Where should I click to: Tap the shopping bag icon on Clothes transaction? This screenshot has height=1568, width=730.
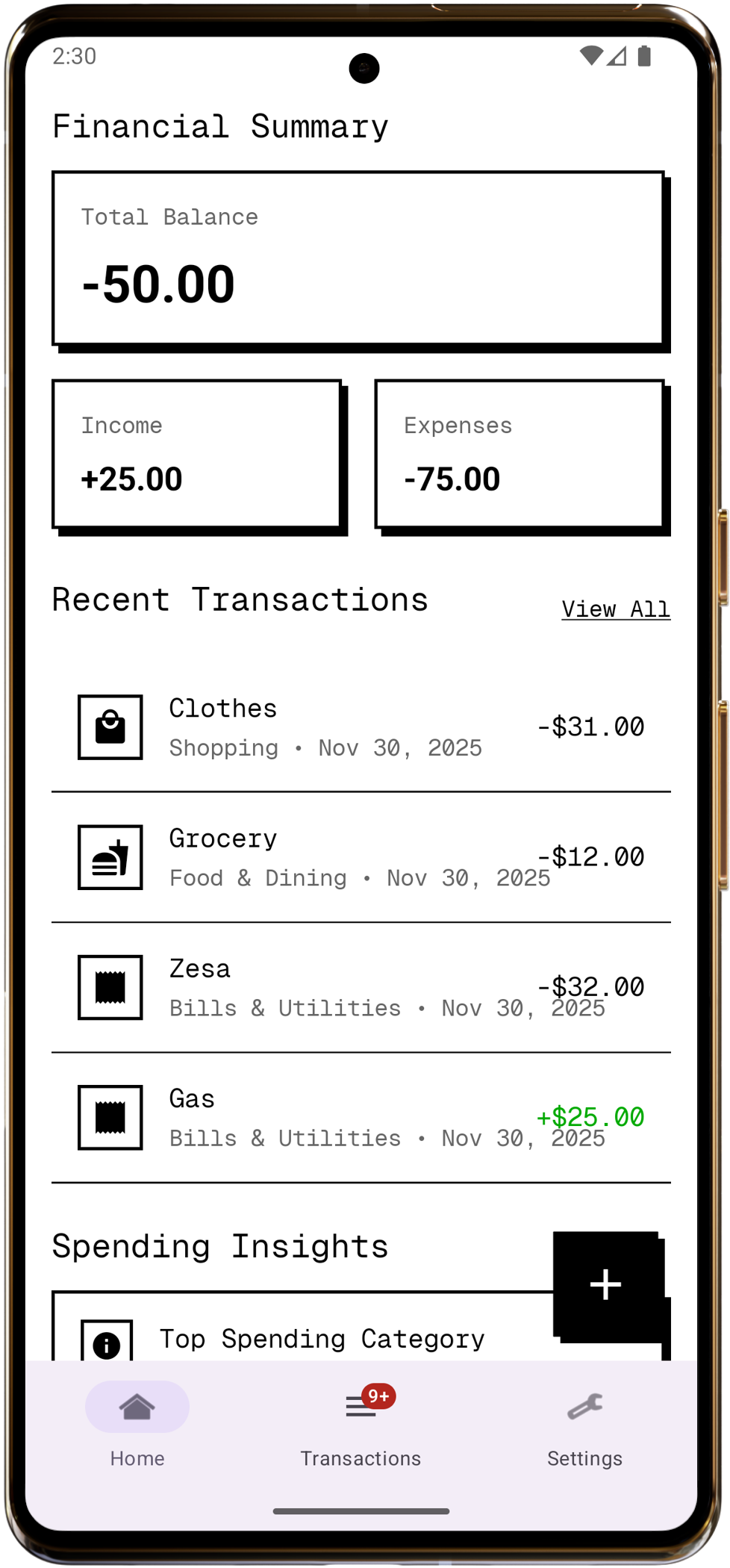(x=109, y=726)
